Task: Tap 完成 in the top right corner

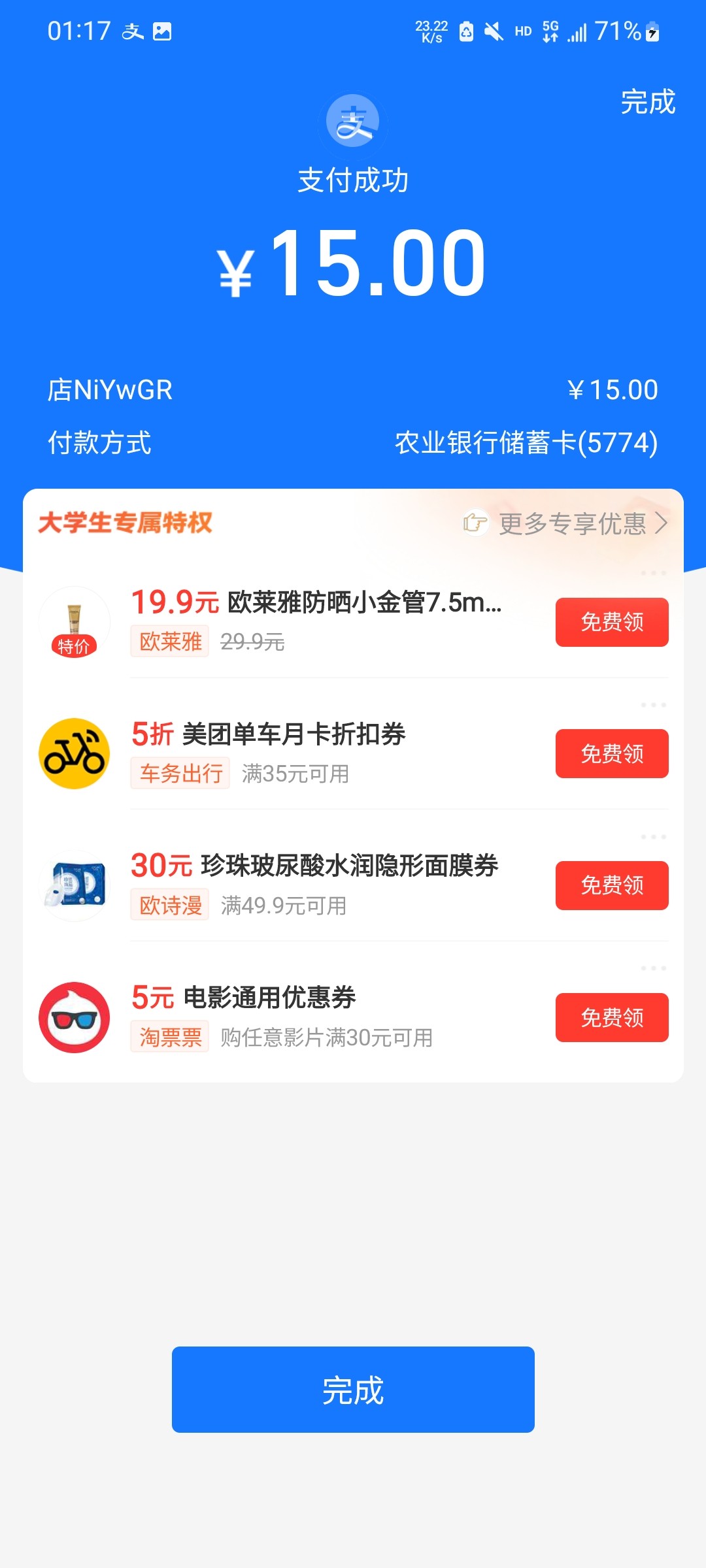Action: (x=648, y=103)
